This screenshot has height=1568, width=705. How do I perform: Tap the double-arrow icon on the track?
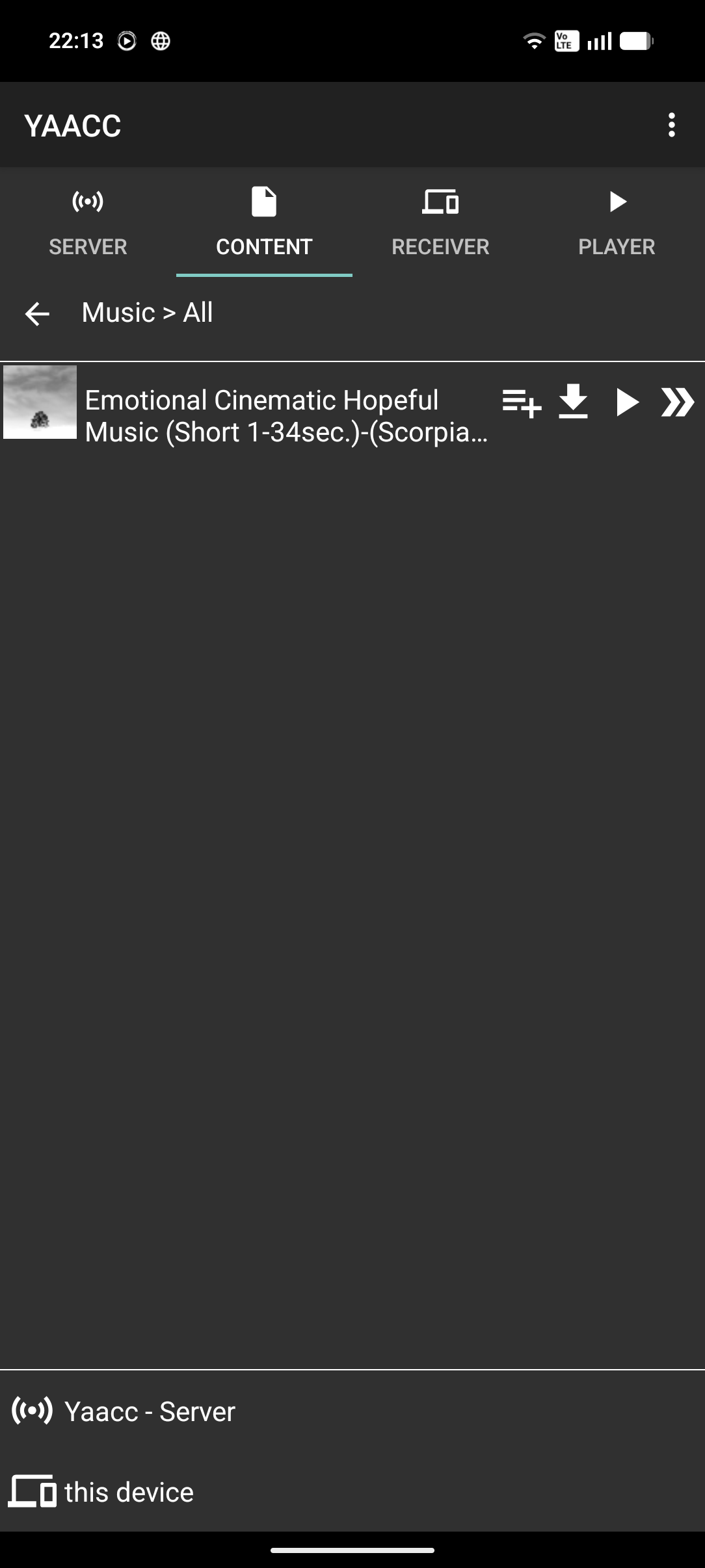(678, 402)
